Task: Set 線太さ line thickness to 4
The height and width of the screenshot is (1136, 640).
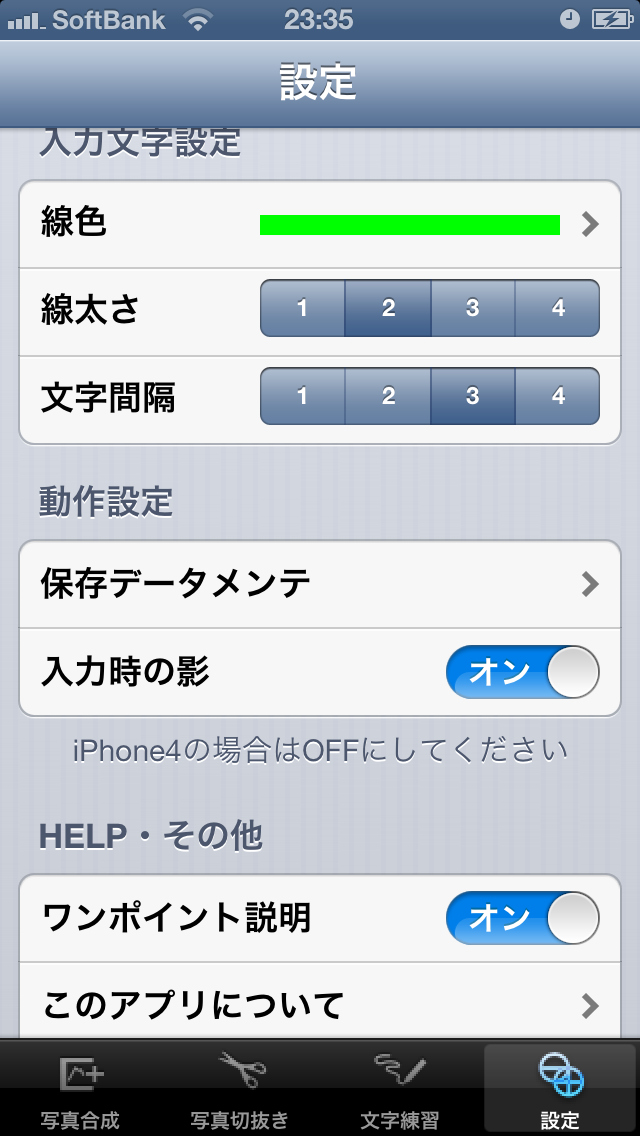Action: point(557,308)
